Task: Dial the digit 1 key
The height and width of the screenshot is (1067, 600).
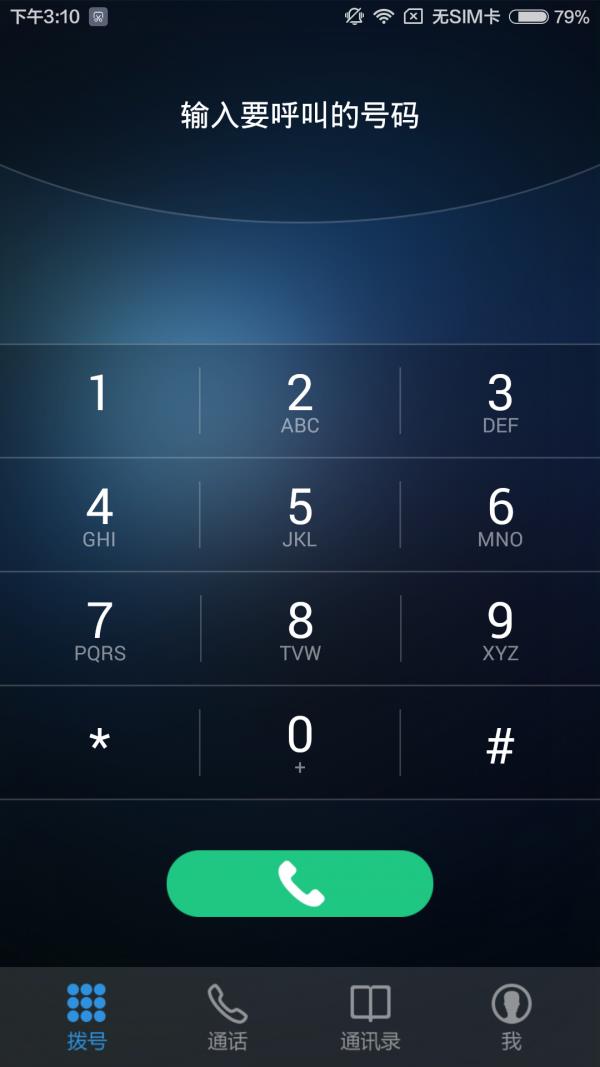Action: point(99,400)
